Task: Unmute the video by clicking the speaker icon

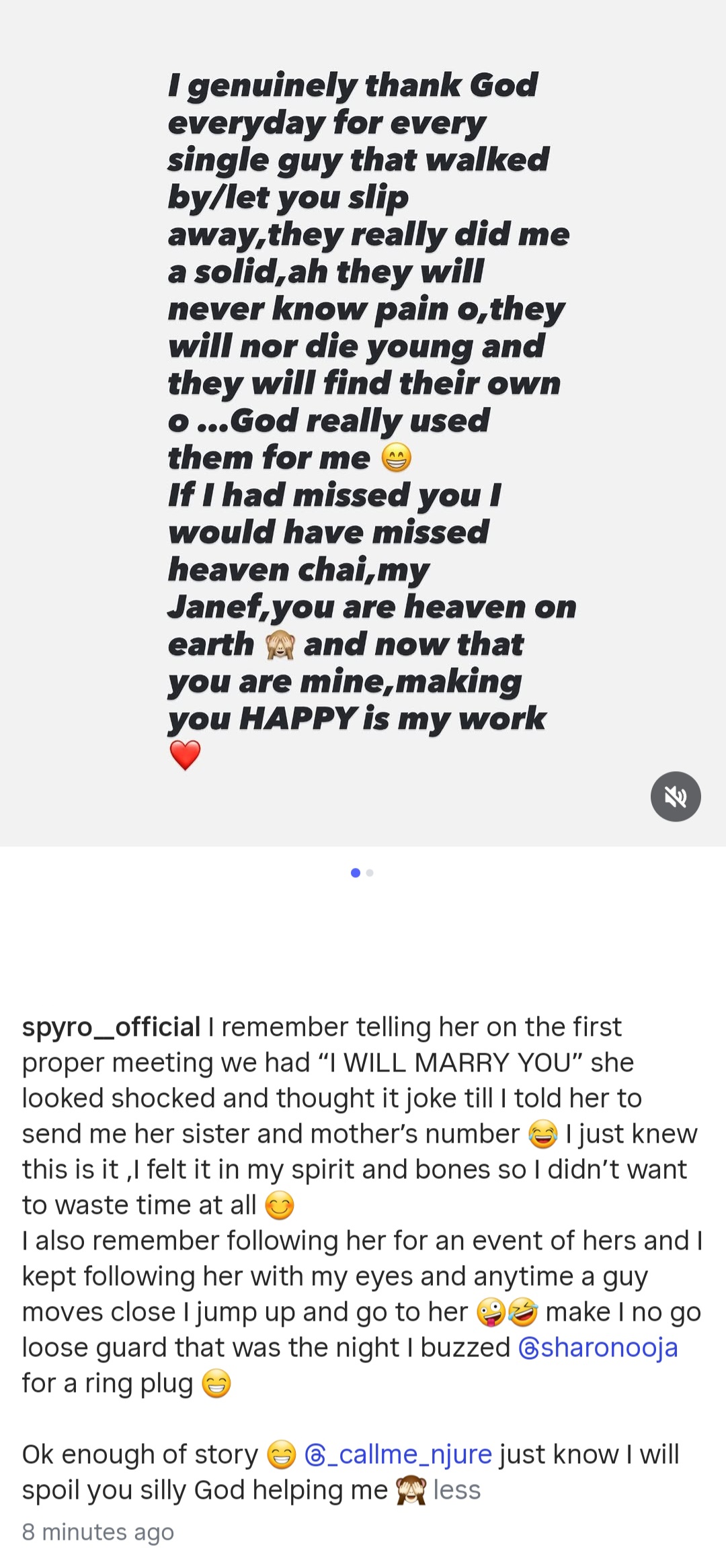Action: coord(676,797)
